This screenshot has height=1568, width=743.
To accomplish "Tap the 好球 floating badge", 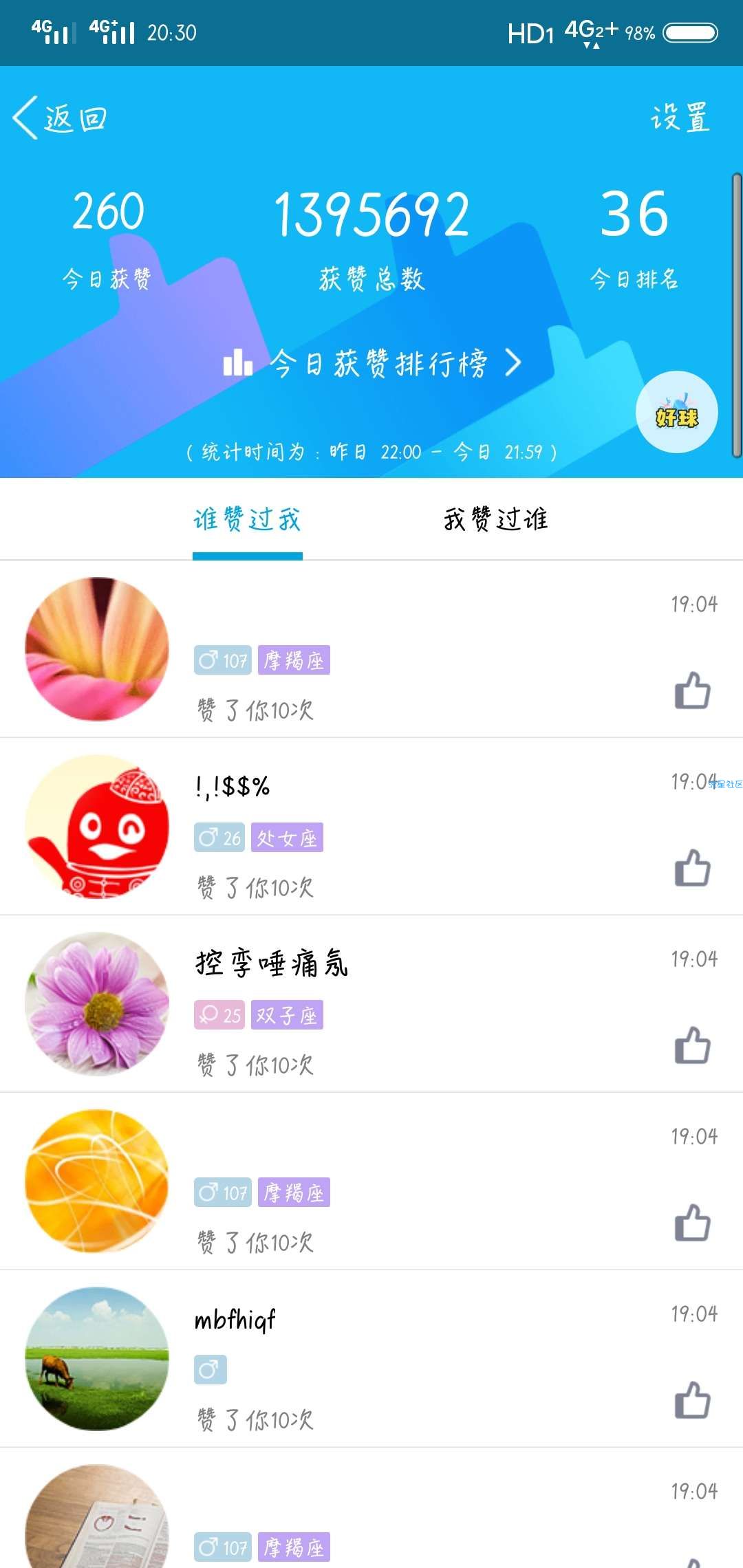I will pyautogui.click(x=676, y=413).
